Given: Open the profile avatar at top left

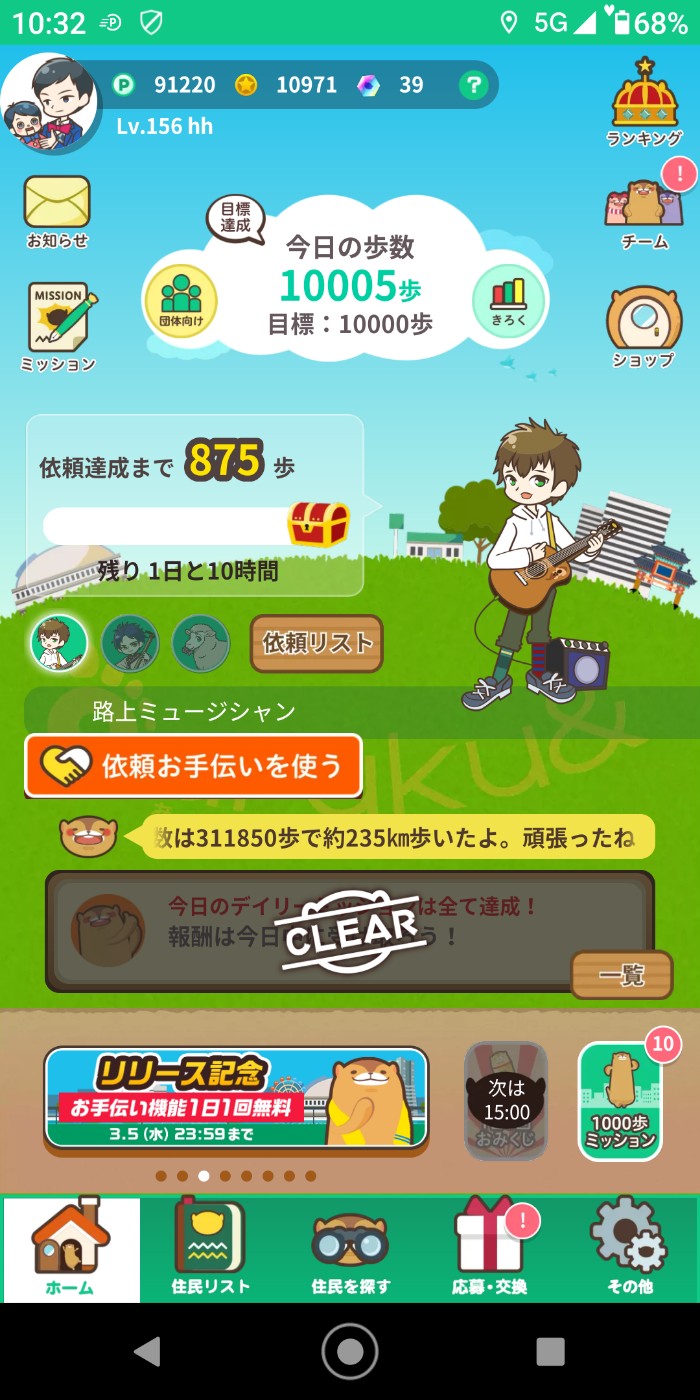Looking at the screenshot, I should [50, 103].
